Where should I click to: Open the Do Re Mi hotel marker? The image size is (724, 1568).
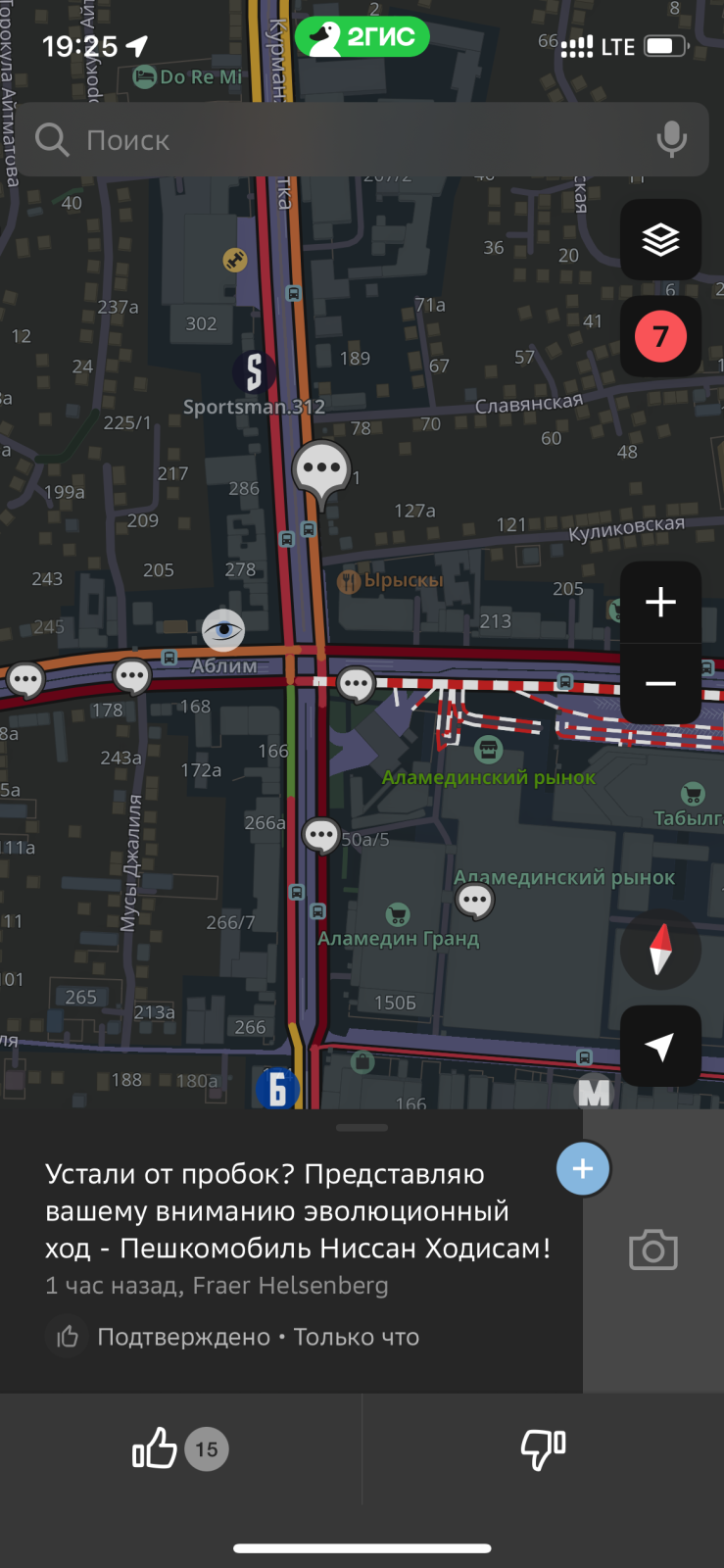coord(145,76)
